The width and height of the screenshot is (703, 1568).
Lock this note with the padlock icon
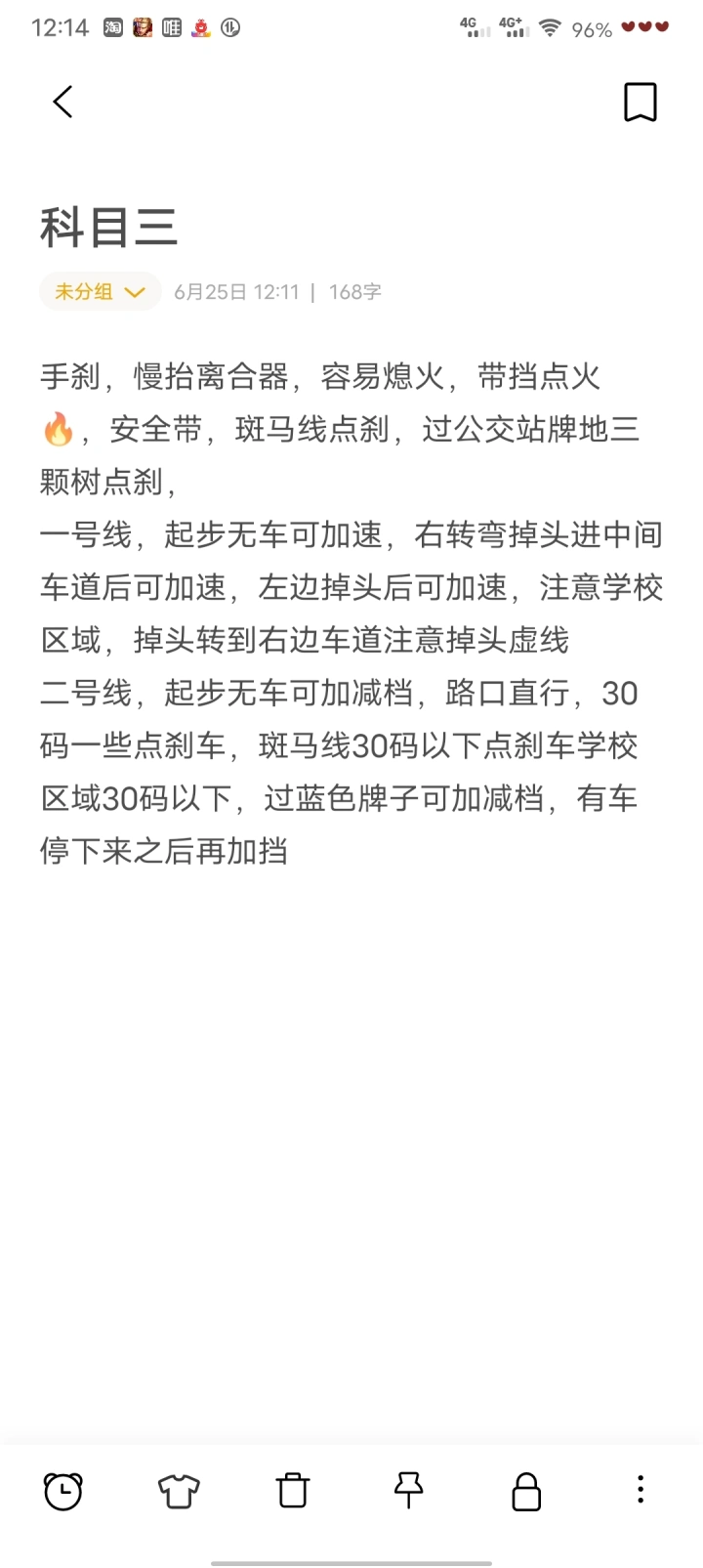[526, 1491]
